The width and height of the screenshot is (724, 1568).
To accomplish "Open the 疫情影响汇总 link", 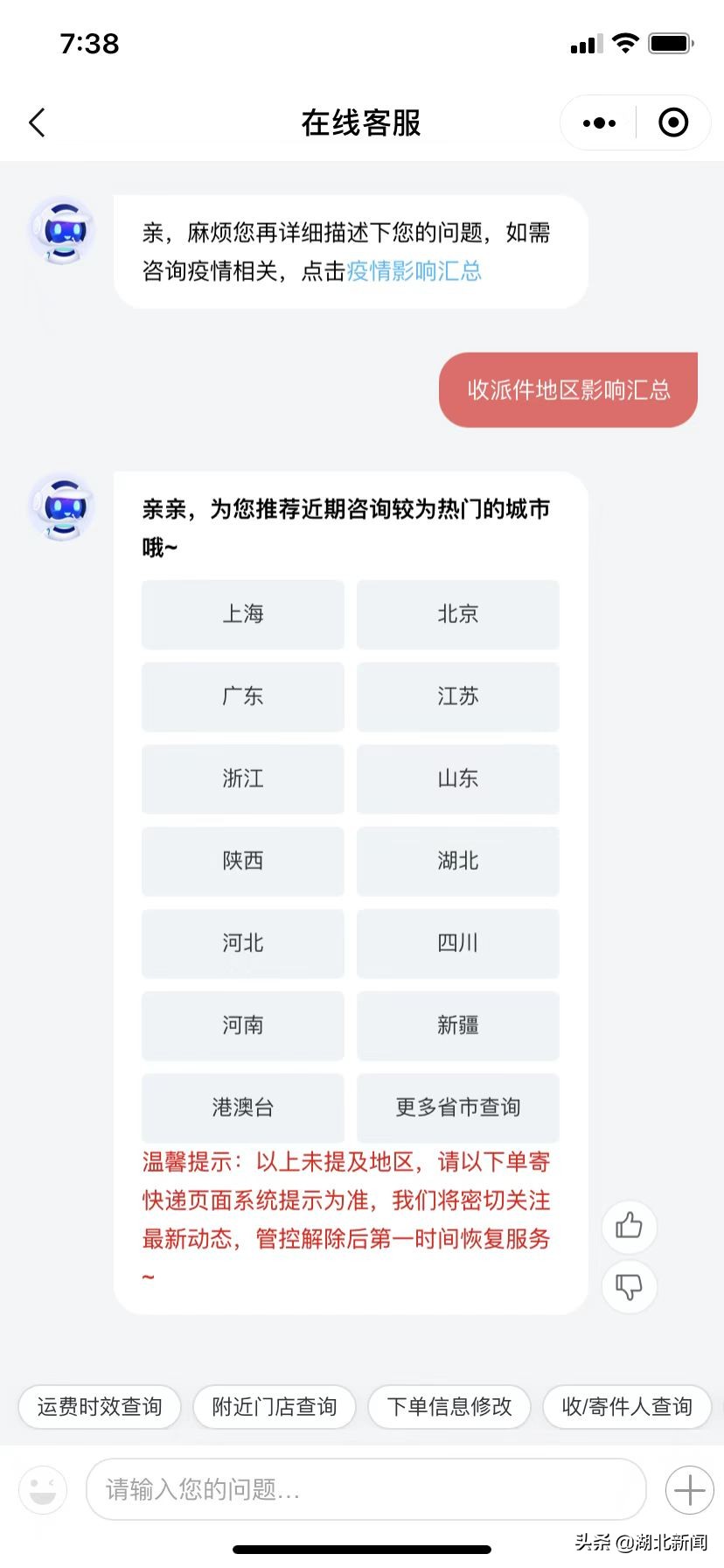I will point(414,272).
